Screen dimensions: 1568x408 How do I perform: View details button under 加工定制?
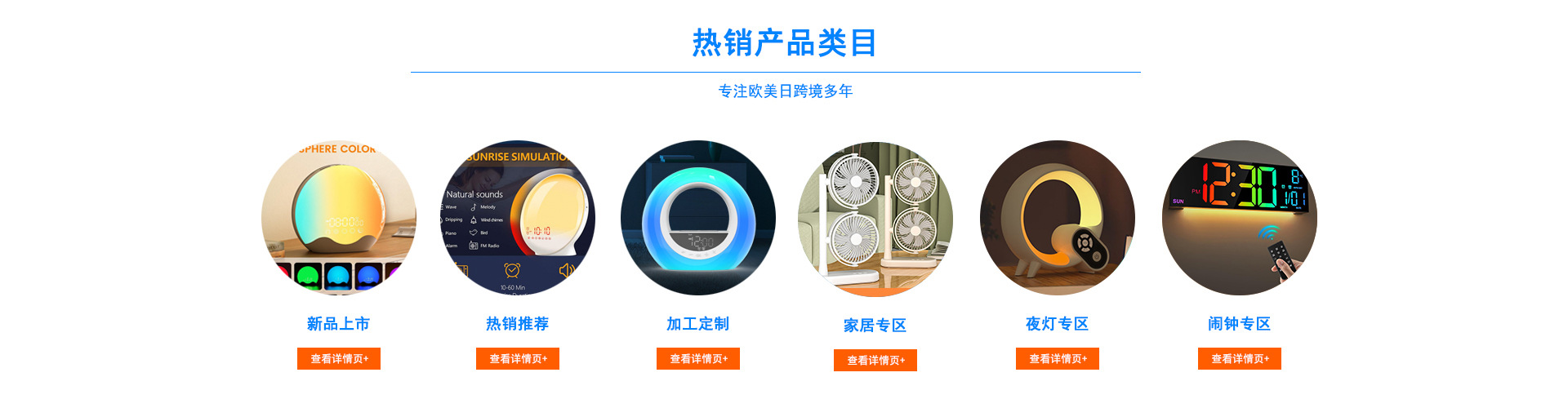coord(698,359)
